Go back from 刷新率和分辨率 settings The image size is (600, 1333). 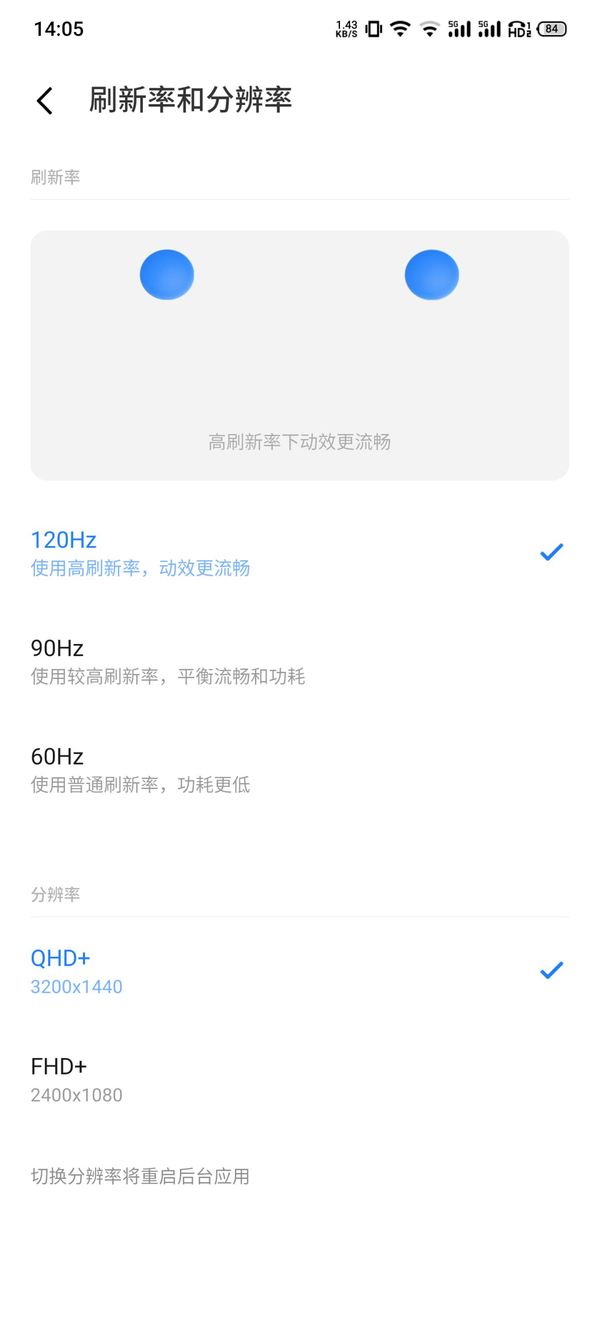44,100
